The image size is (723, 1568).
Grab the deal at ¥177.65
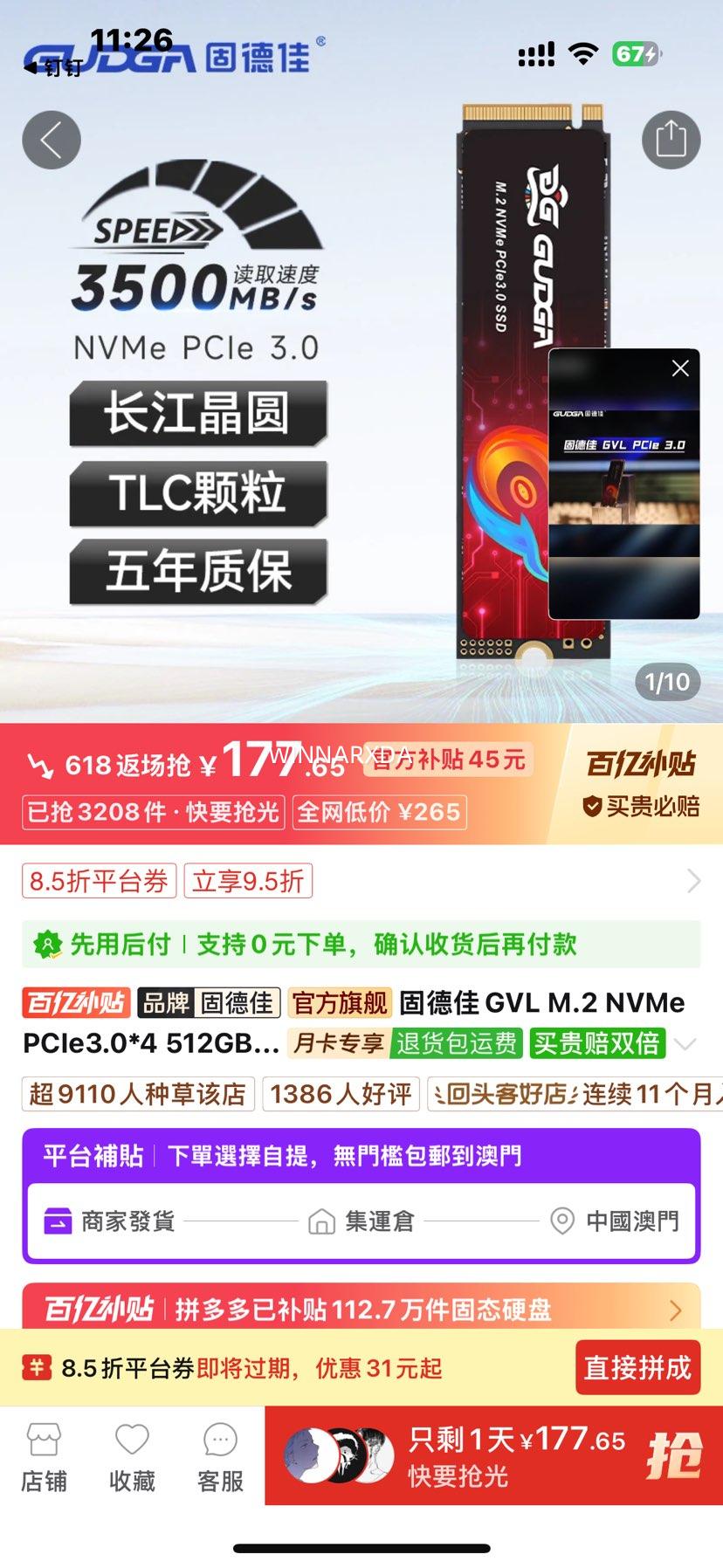tap(494, 1456)
